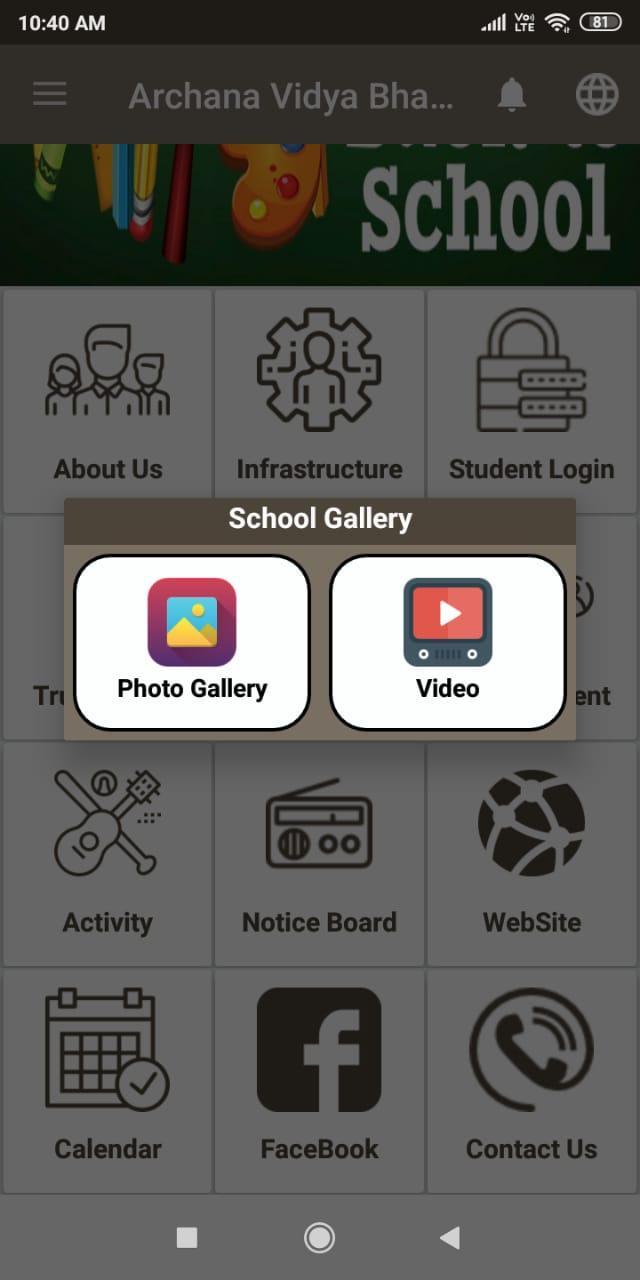640x1280 pixels.
Task: Open the Contact Us tile
Action: 531,1081
